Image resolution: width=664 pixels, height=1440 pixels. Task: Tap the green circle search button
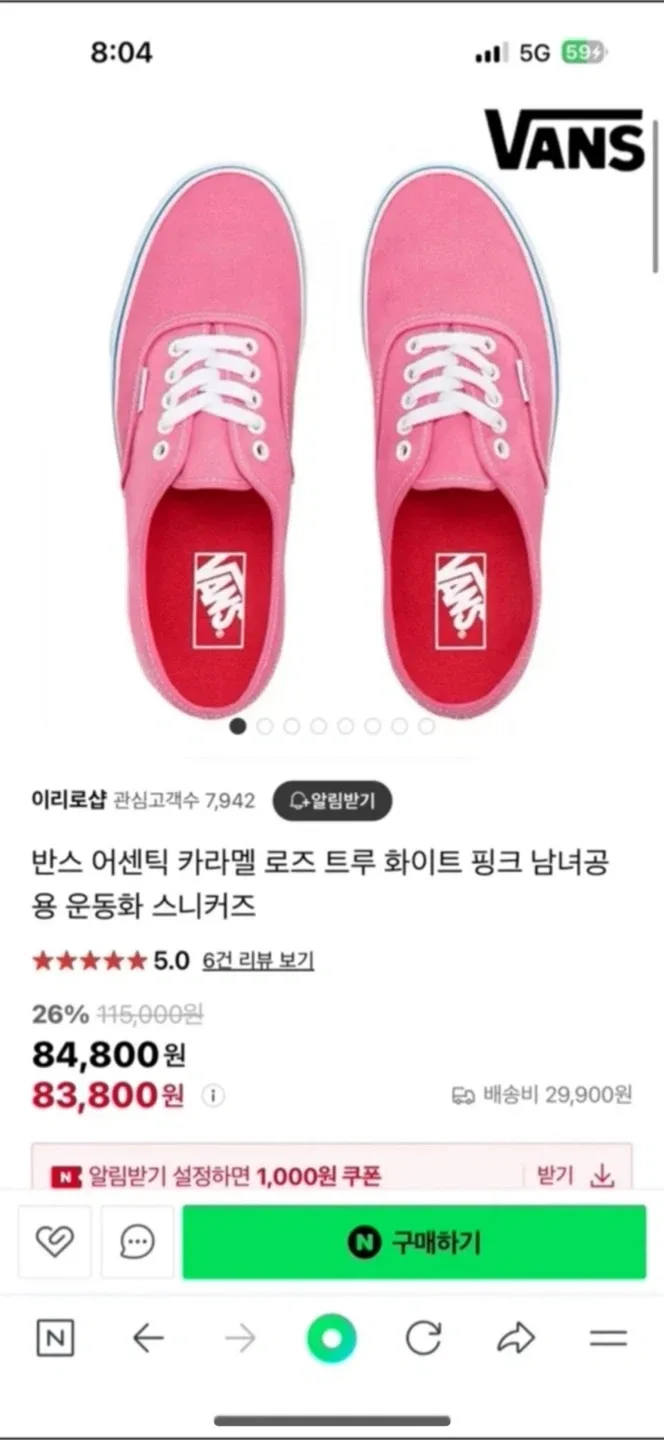click(x=331, y=1338)
